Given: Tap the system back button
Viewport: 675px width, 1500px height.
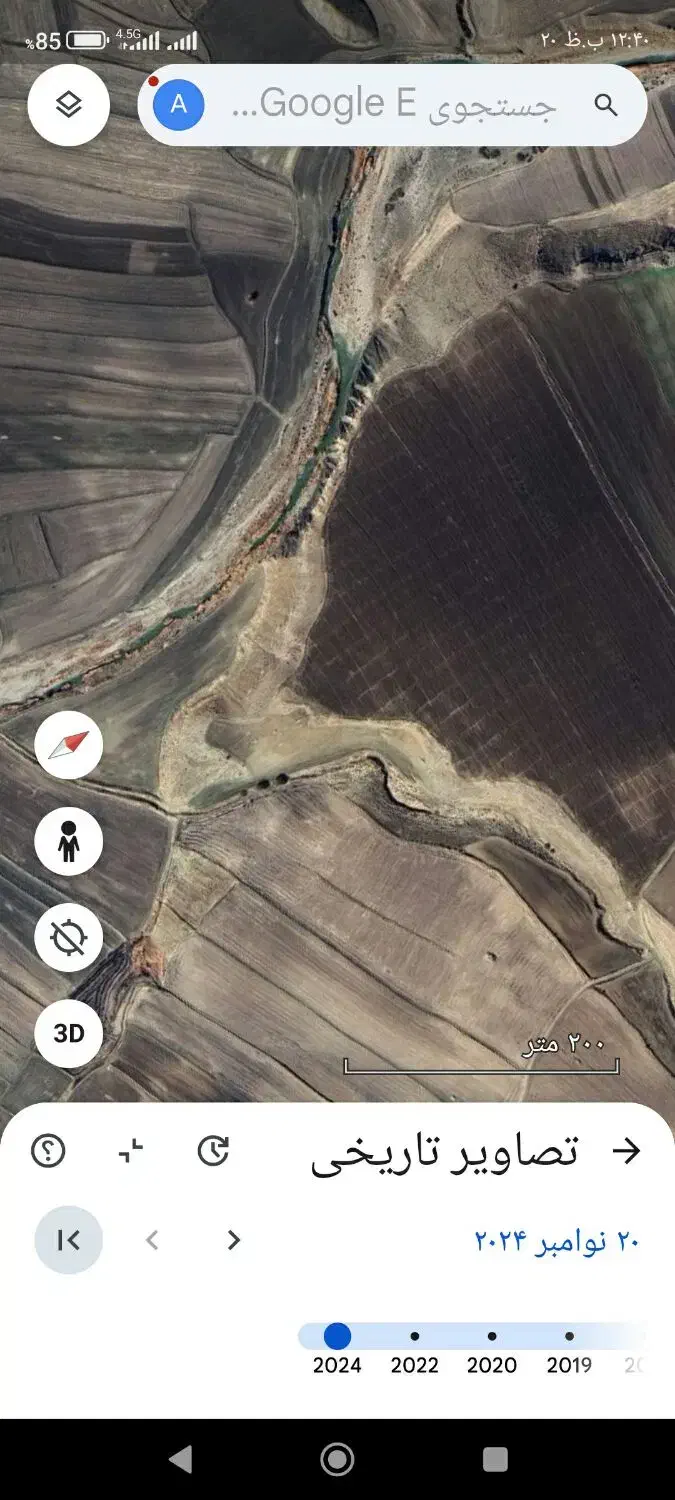Looking at the screenshot, I should [x=180, y=1460].
